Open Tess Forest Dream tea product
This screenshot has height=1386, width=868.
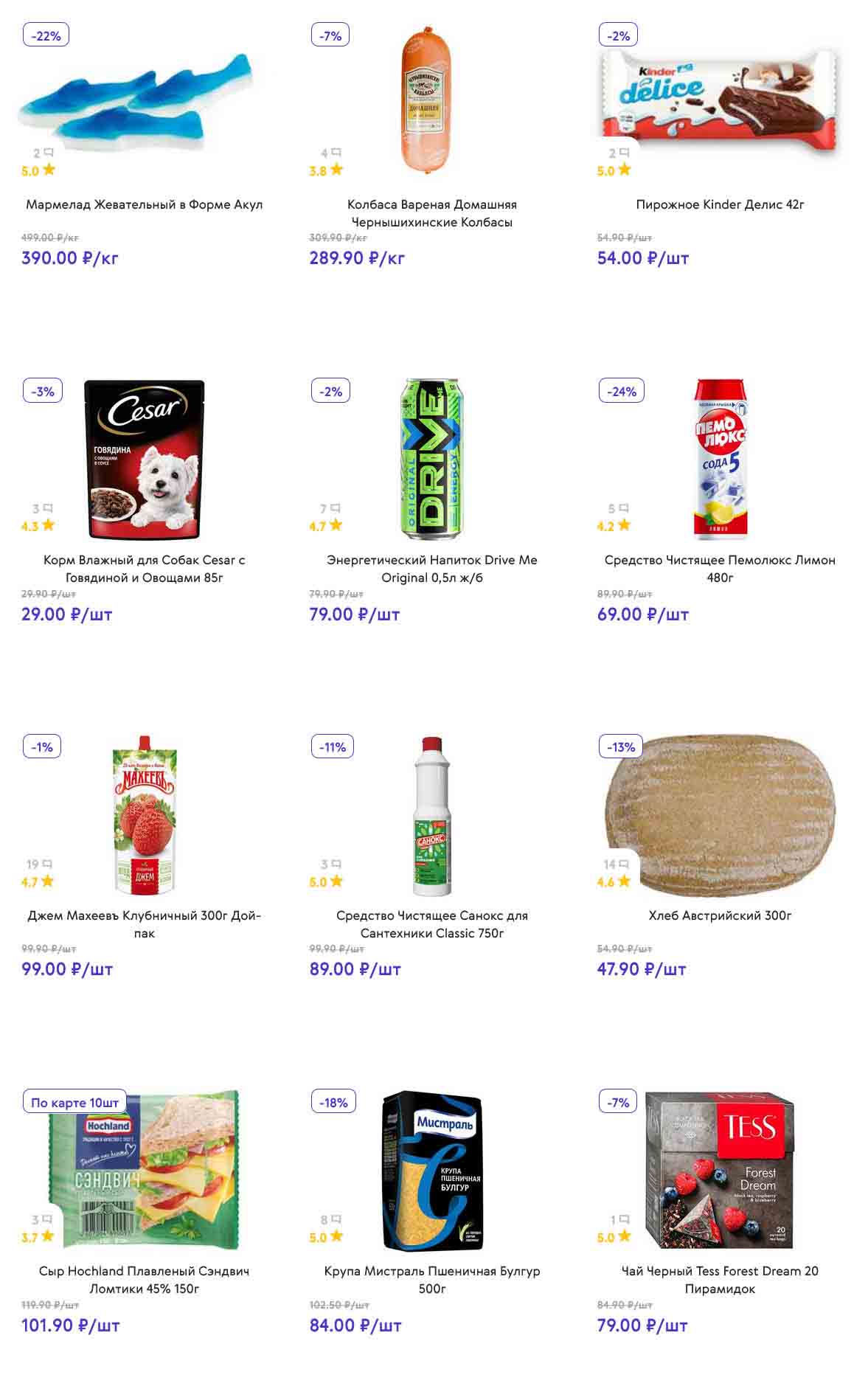(x=720, y=1279)
